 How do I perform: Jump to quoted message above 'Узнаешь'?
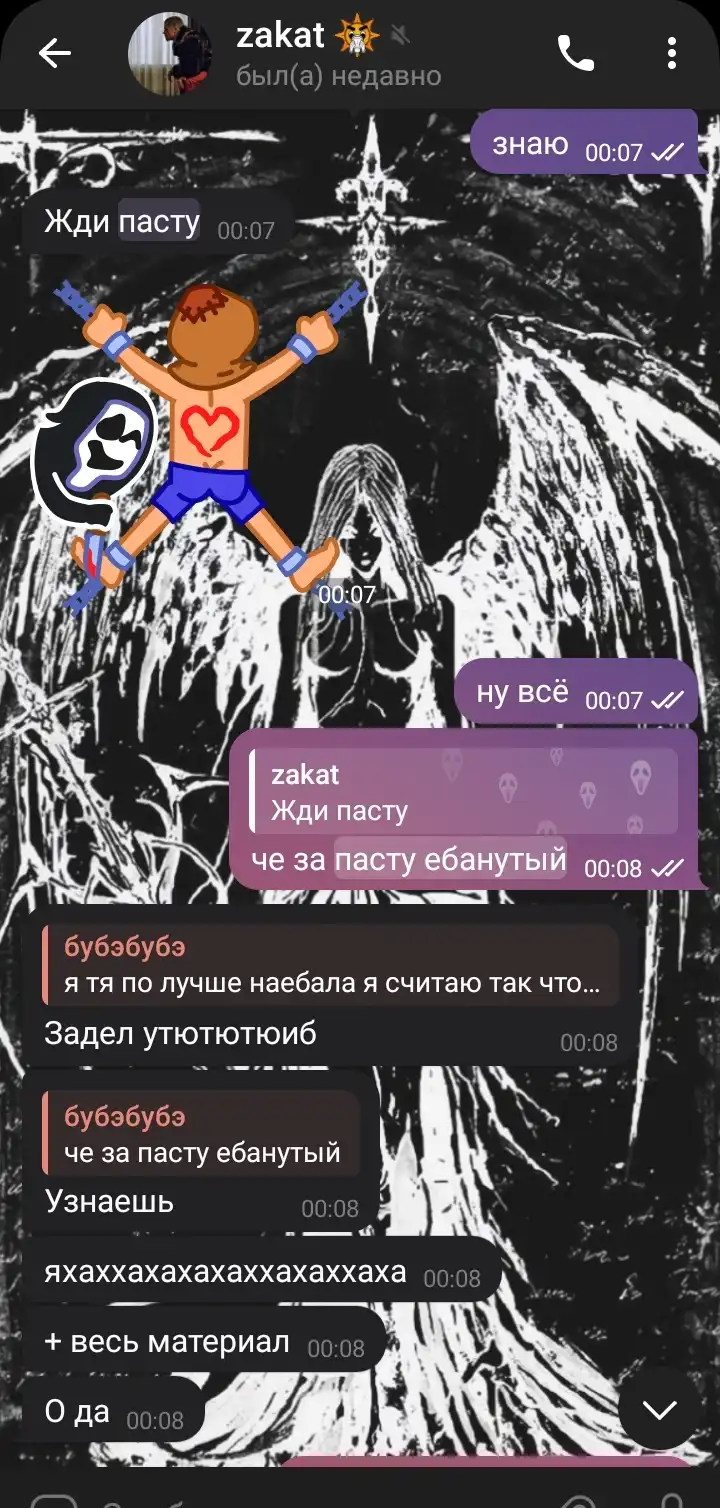[x=201, y=1133]
